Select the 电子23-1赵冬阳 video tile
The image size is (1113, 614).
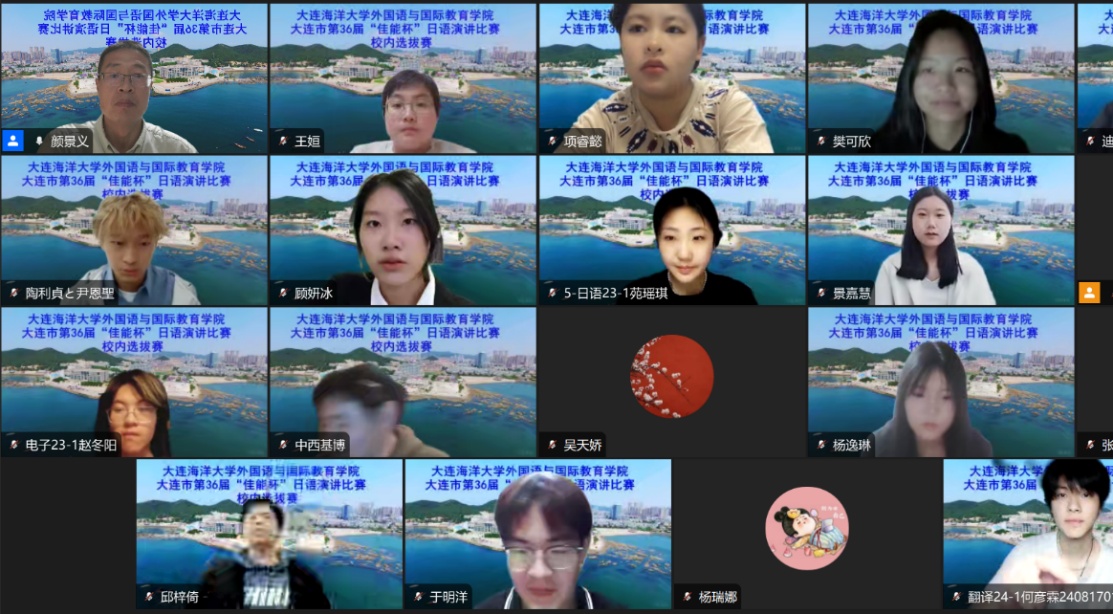coord(134,382)
